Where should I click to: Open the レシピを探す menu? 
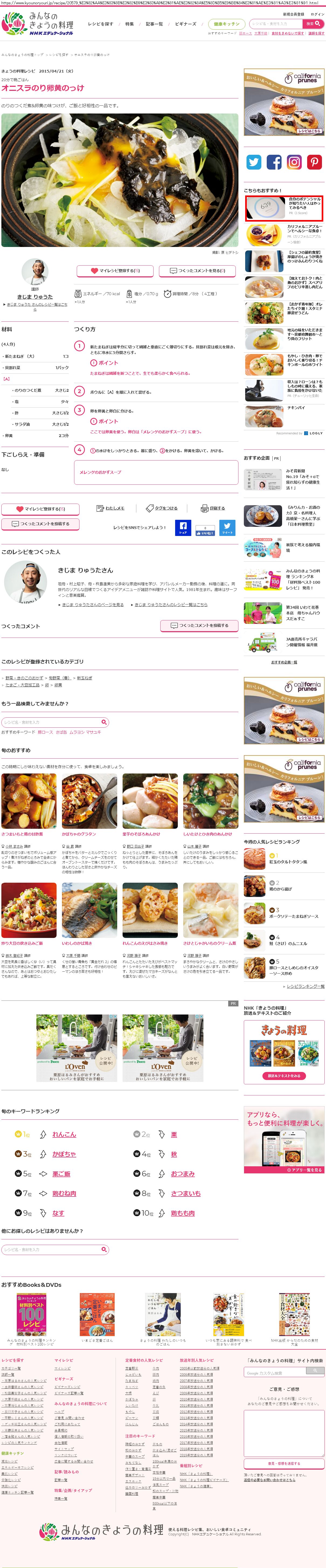[x=100, y=24]
